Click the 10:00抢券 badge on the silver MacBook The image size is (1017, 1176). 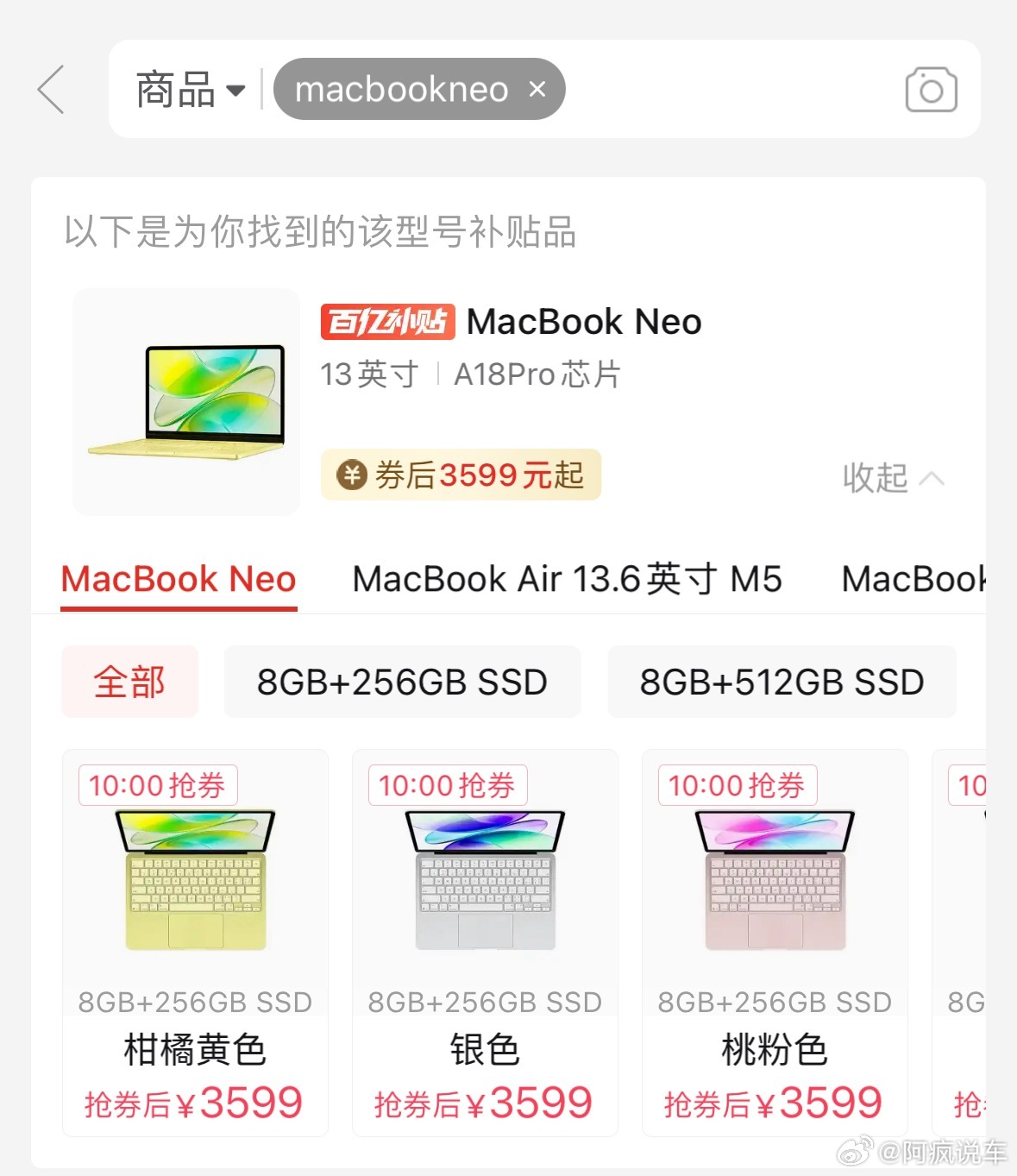[x=448, y=785]
